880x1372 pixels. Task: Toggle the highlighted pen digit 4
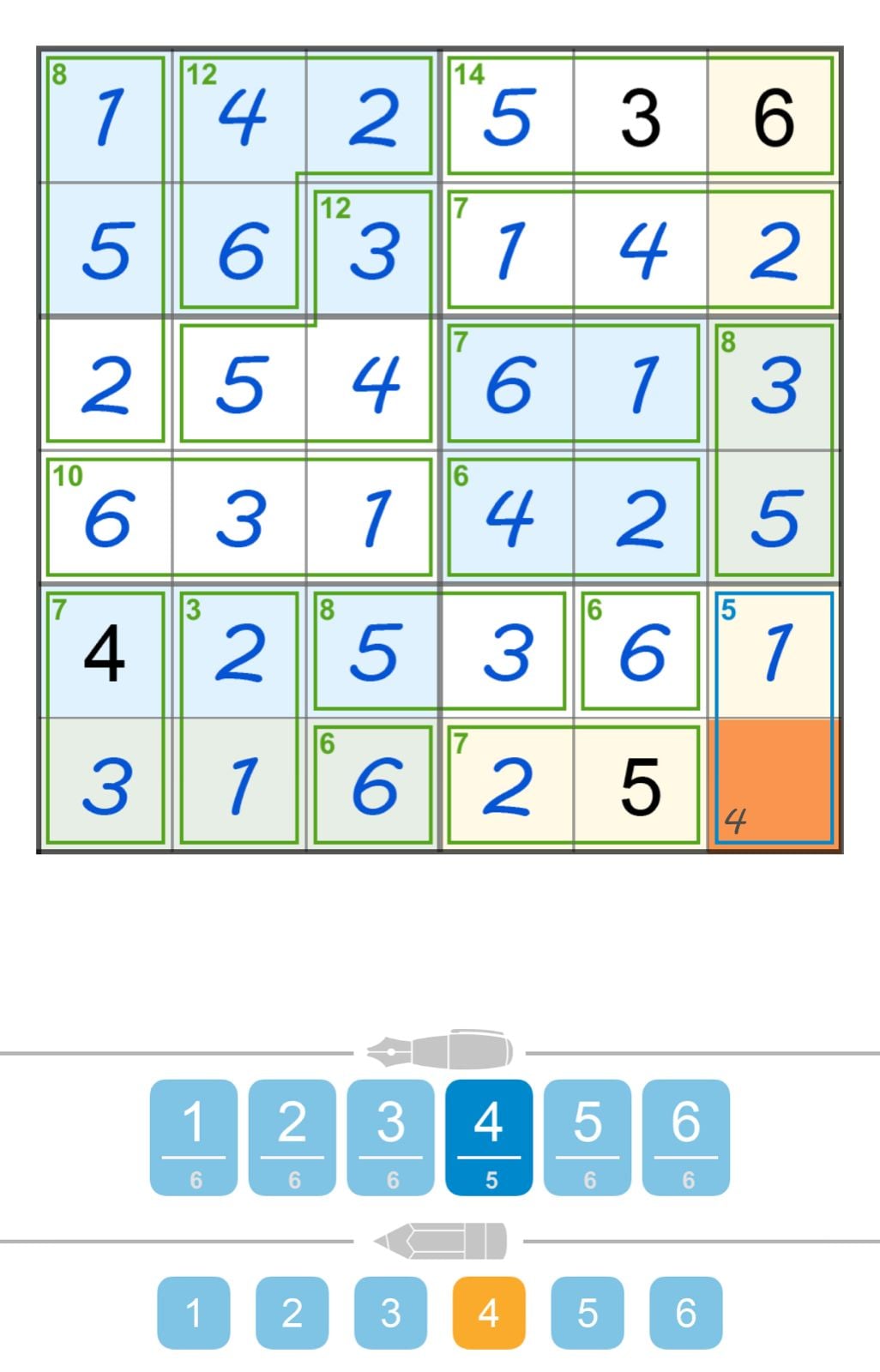[488, 1130]
